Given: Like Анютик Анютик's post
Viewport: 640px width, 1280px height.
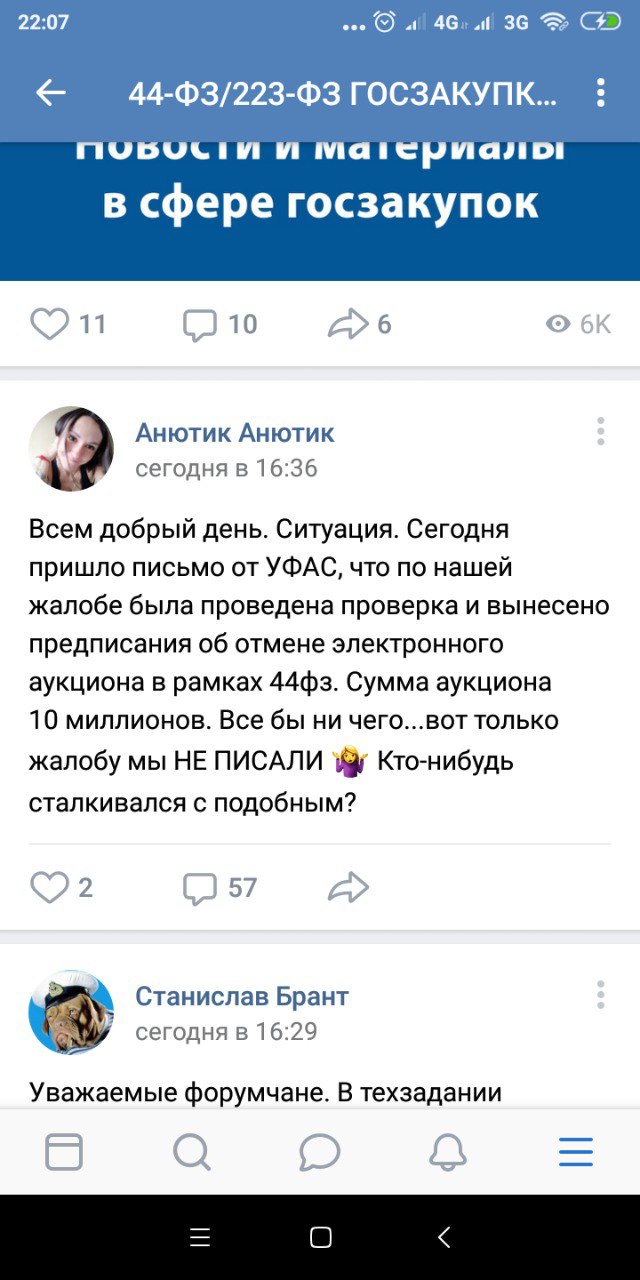Looking at the screenshot, I should [x=50, y=887].
